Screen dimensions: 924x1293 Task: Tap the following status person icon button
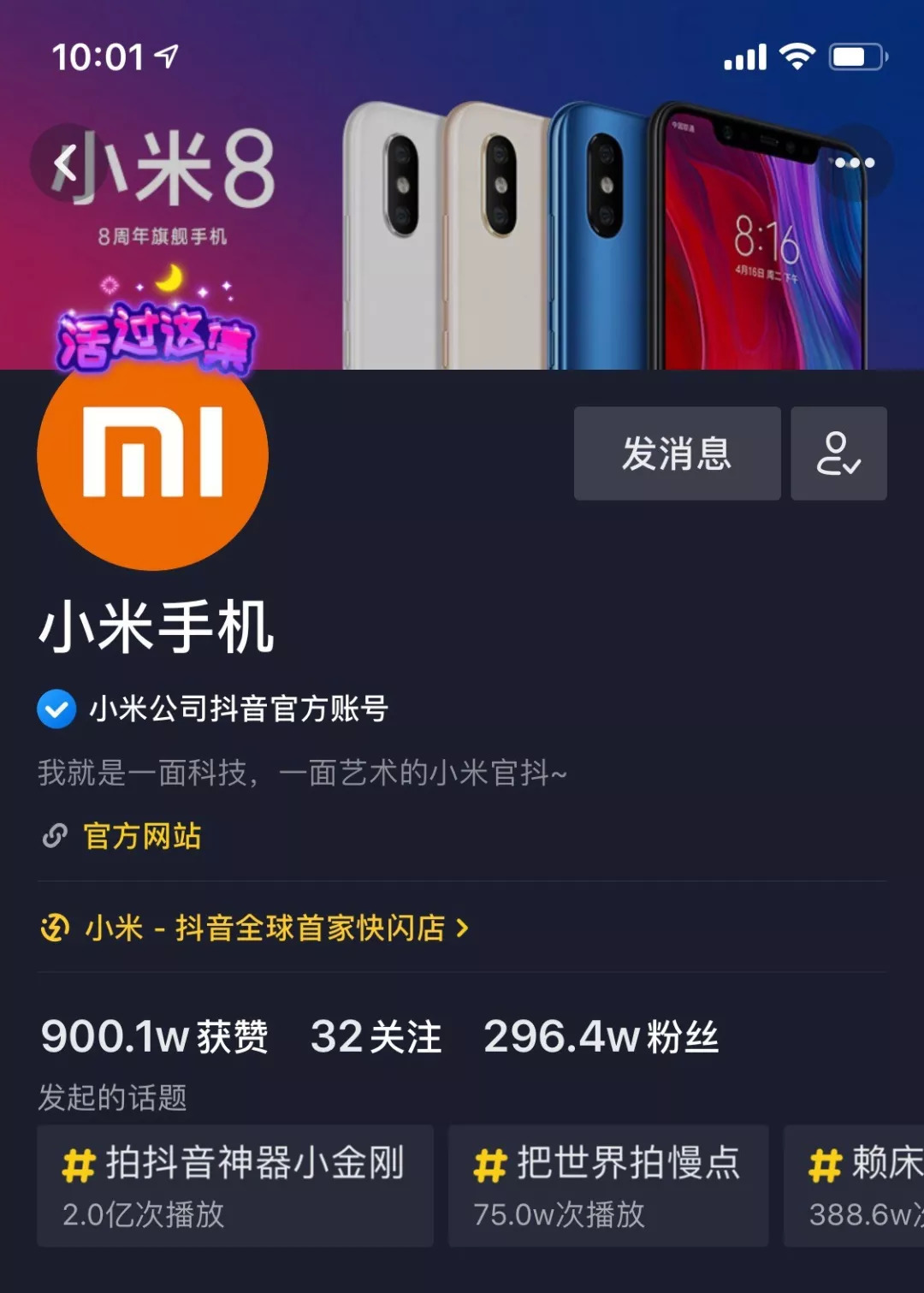click(x=838, y=454)
